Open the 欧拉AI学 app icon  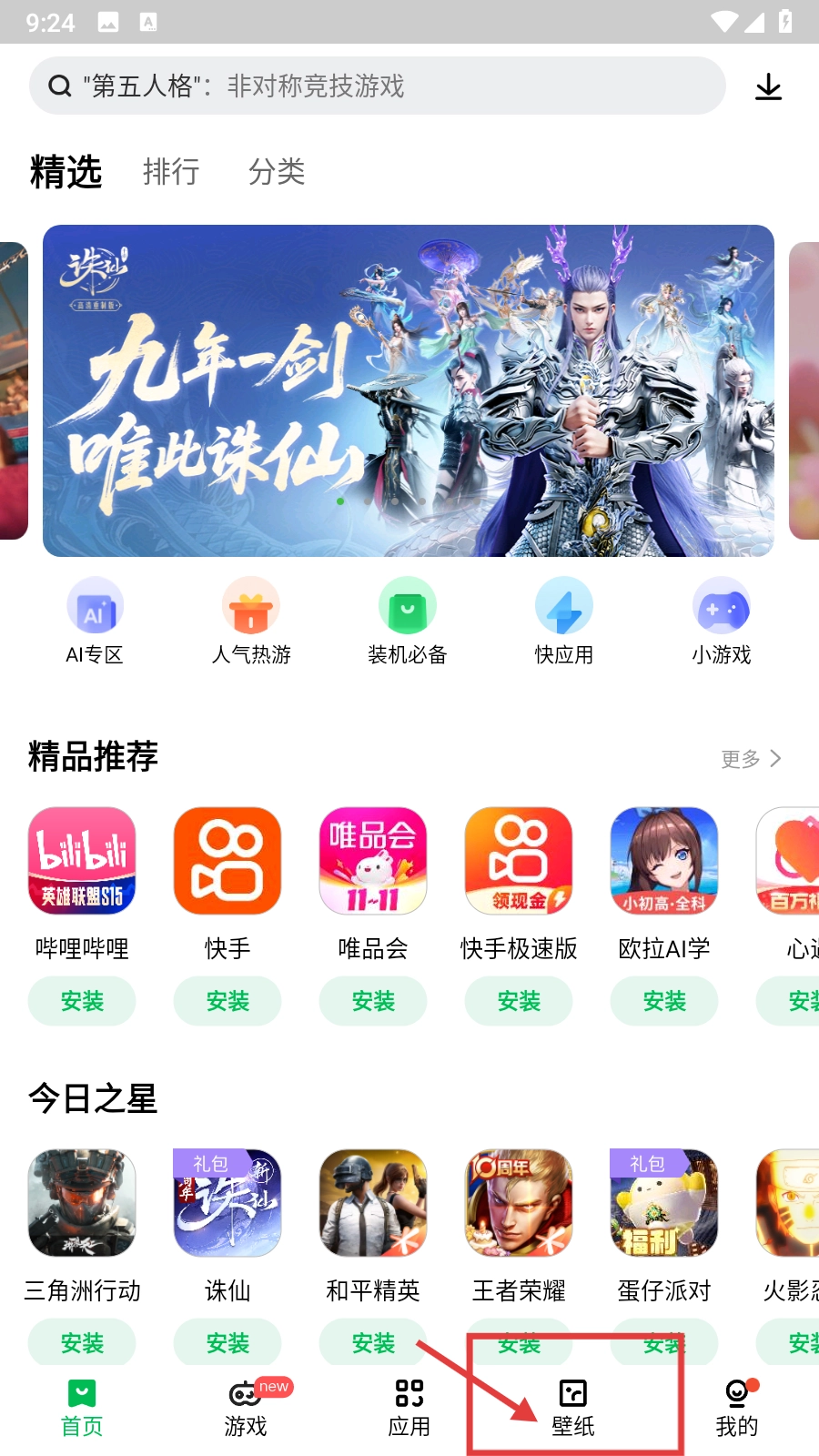click(664, 861)
